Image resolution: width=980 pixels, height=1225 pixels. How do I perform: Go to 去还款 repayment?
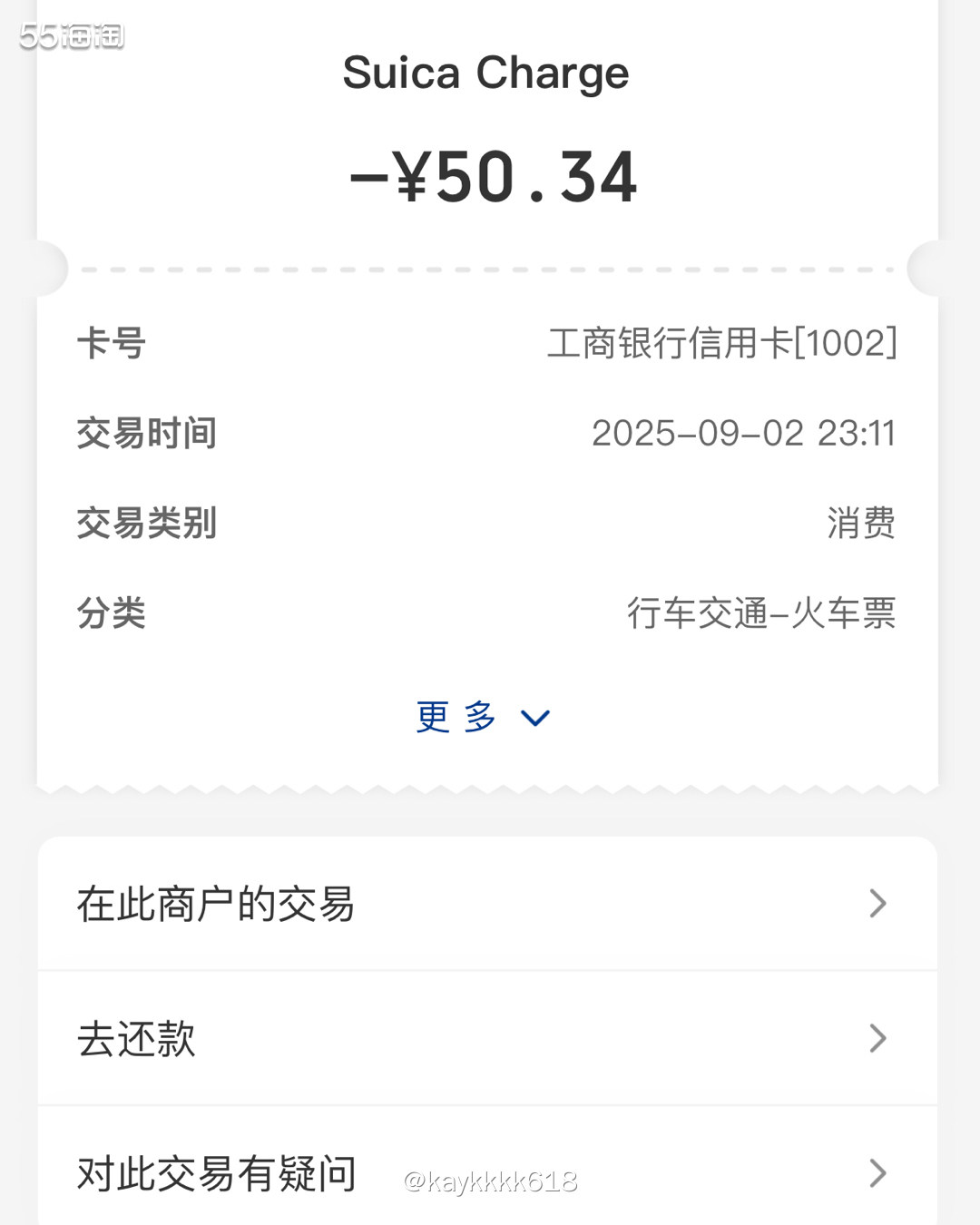486,1038
